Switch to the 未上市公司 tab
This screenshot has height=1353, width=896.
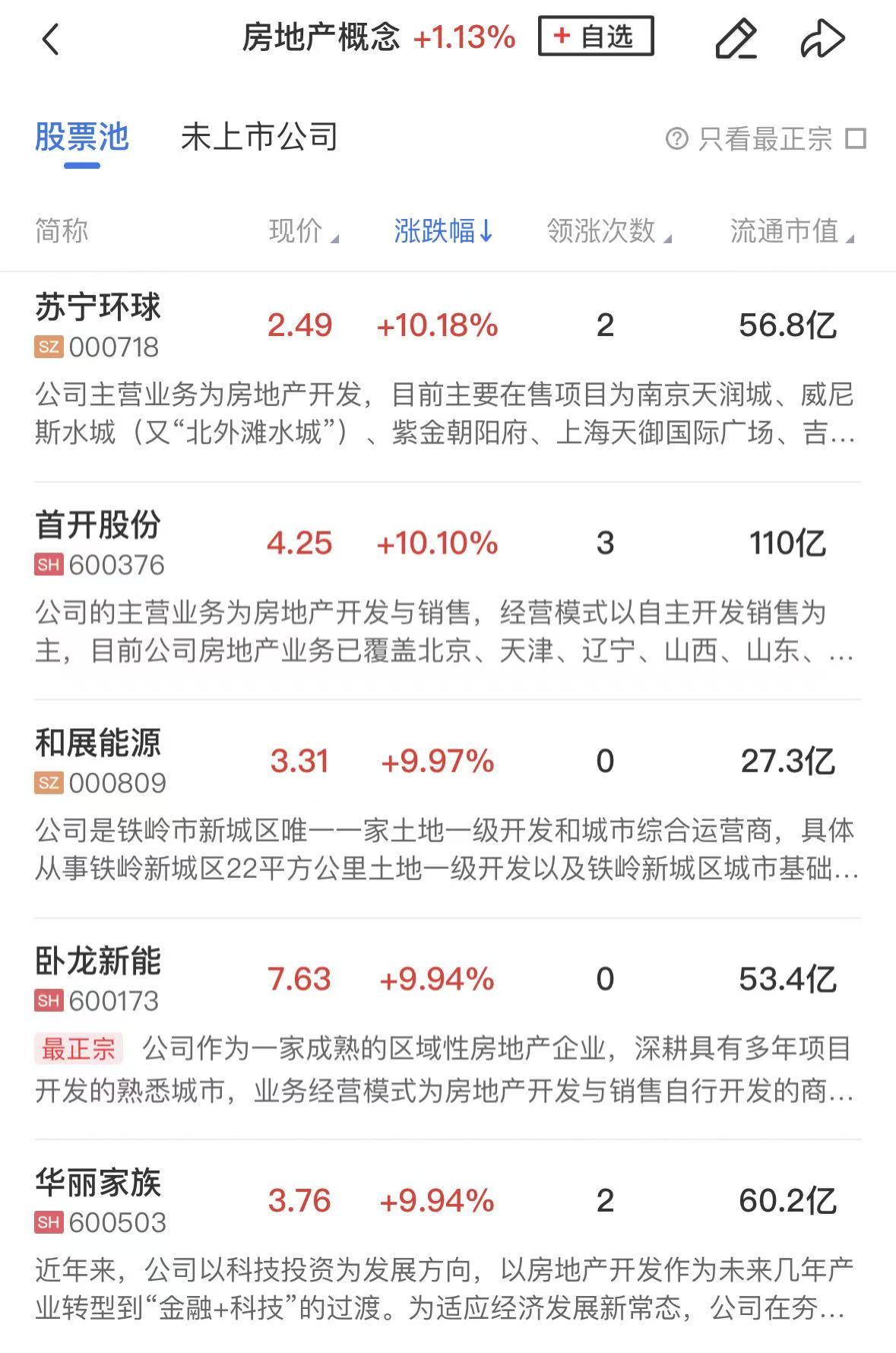point(259,138)
